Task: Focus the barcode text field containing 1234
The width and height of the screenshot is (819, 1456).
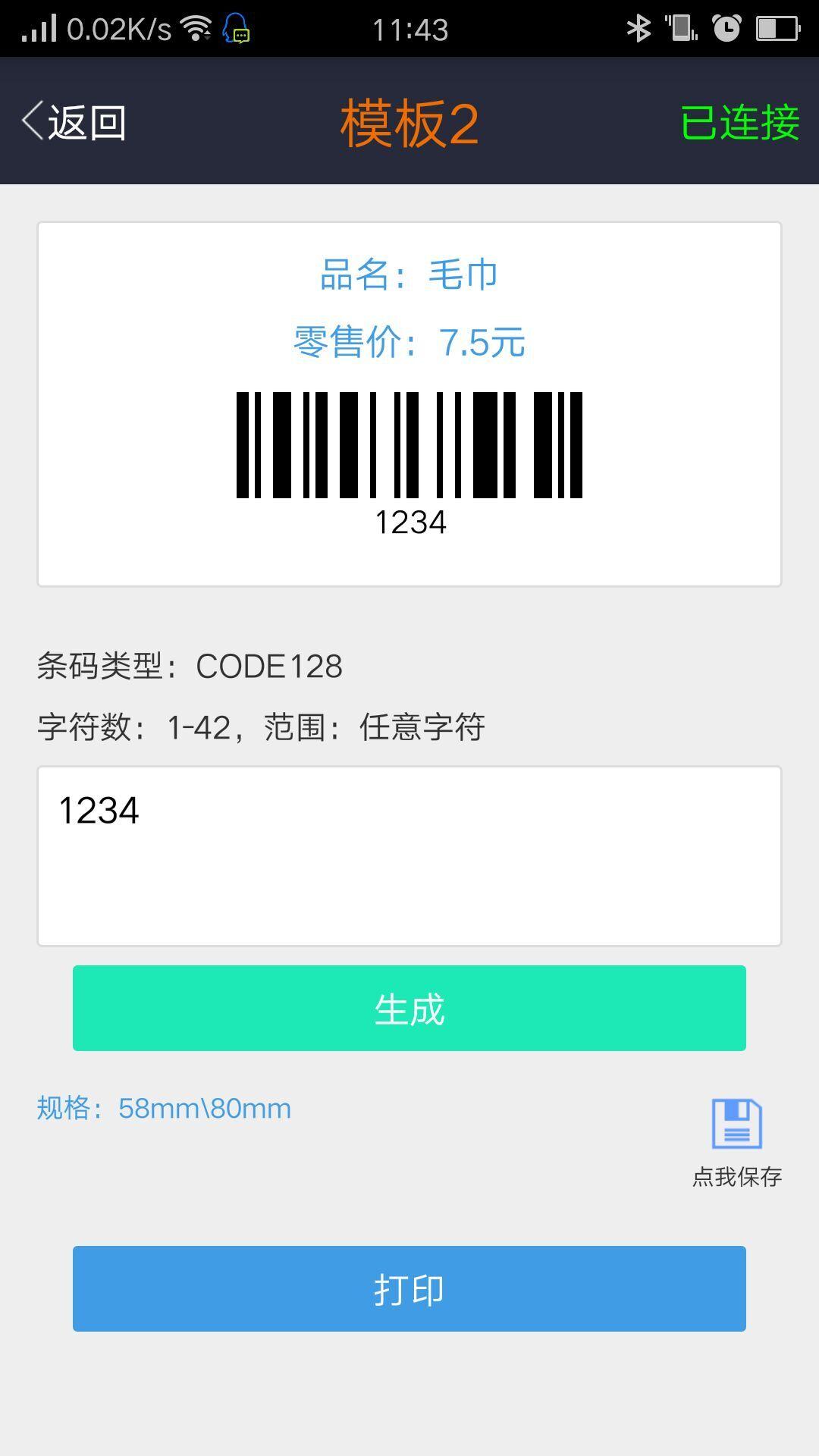Action: [x=409, y=855]
